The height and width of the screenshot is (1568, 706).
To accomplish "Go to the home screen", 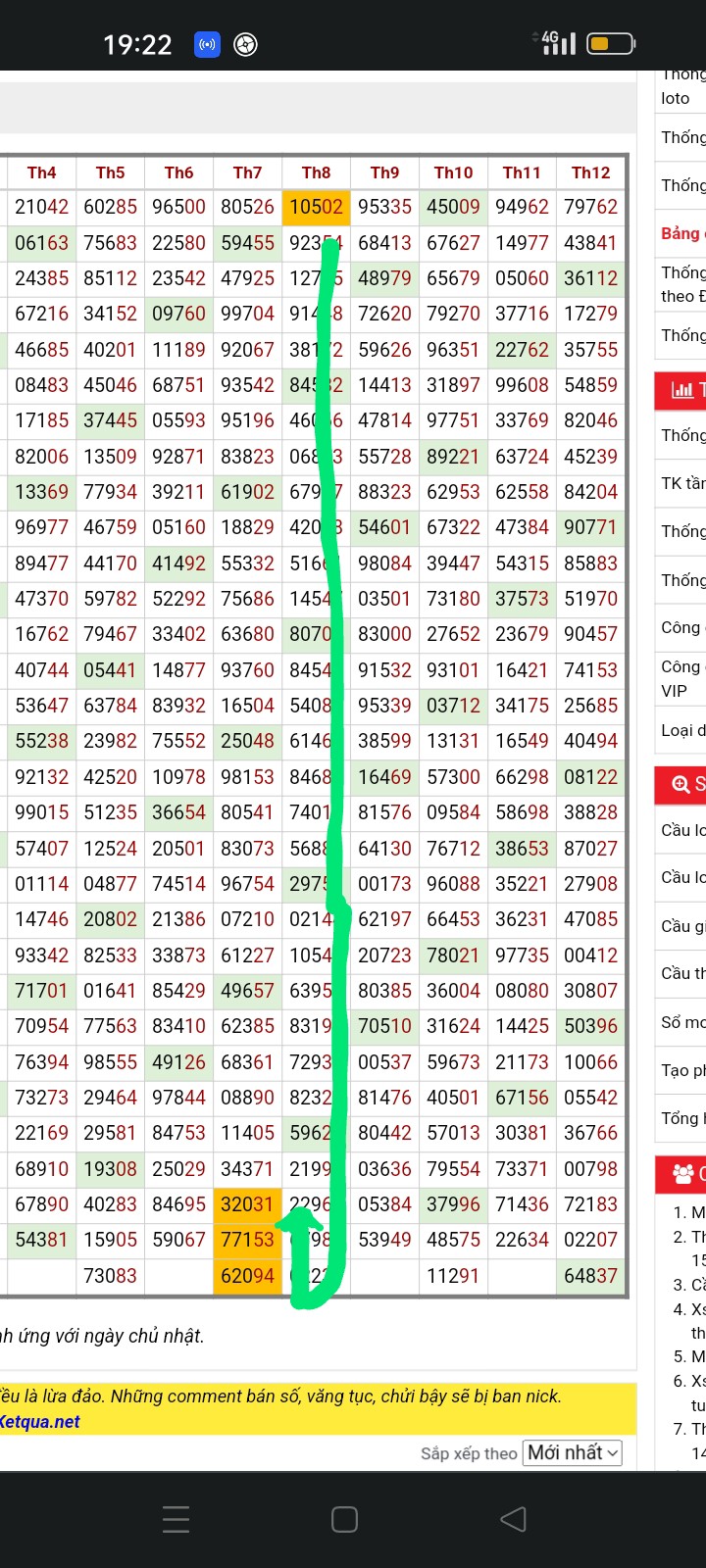I will (344, 1519).
